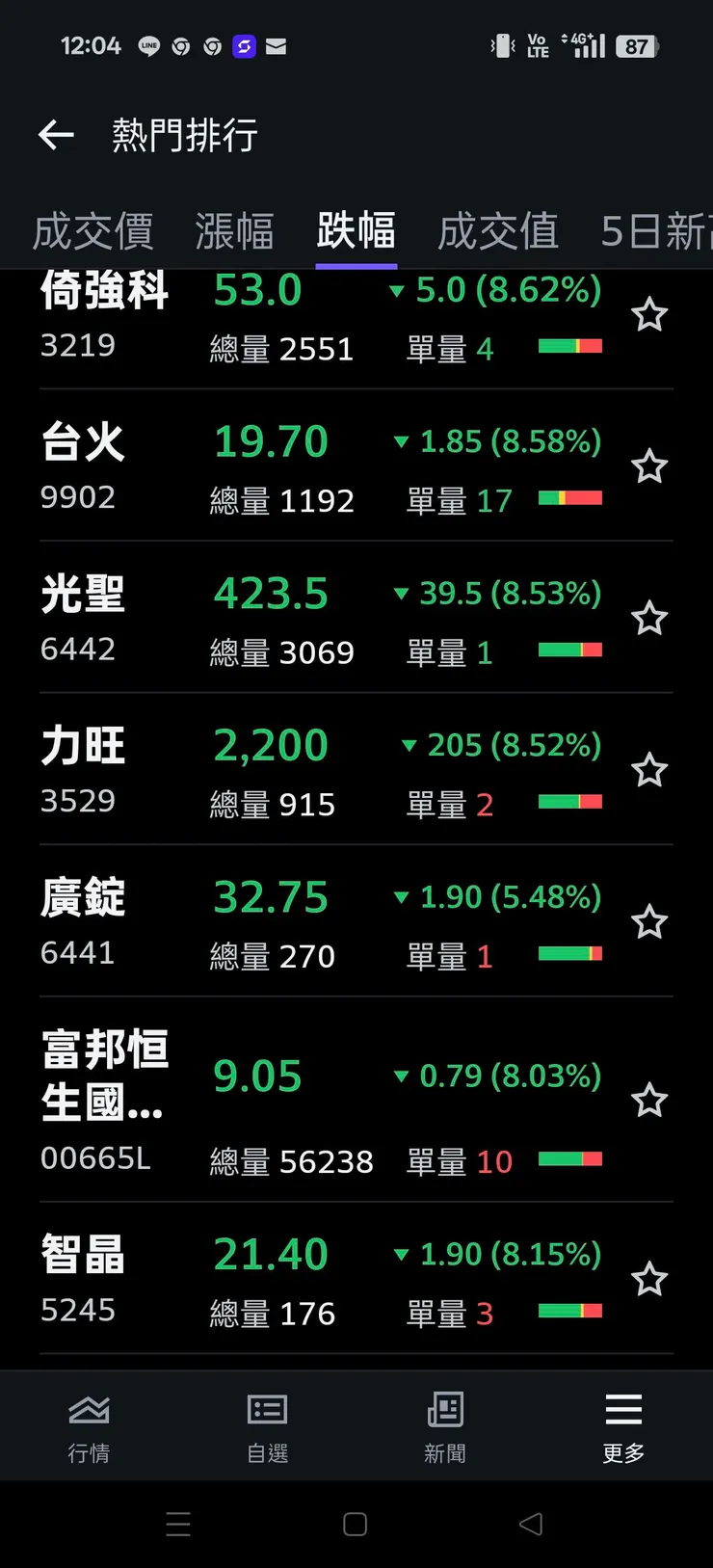Tap the system home button

point(356,1525)
